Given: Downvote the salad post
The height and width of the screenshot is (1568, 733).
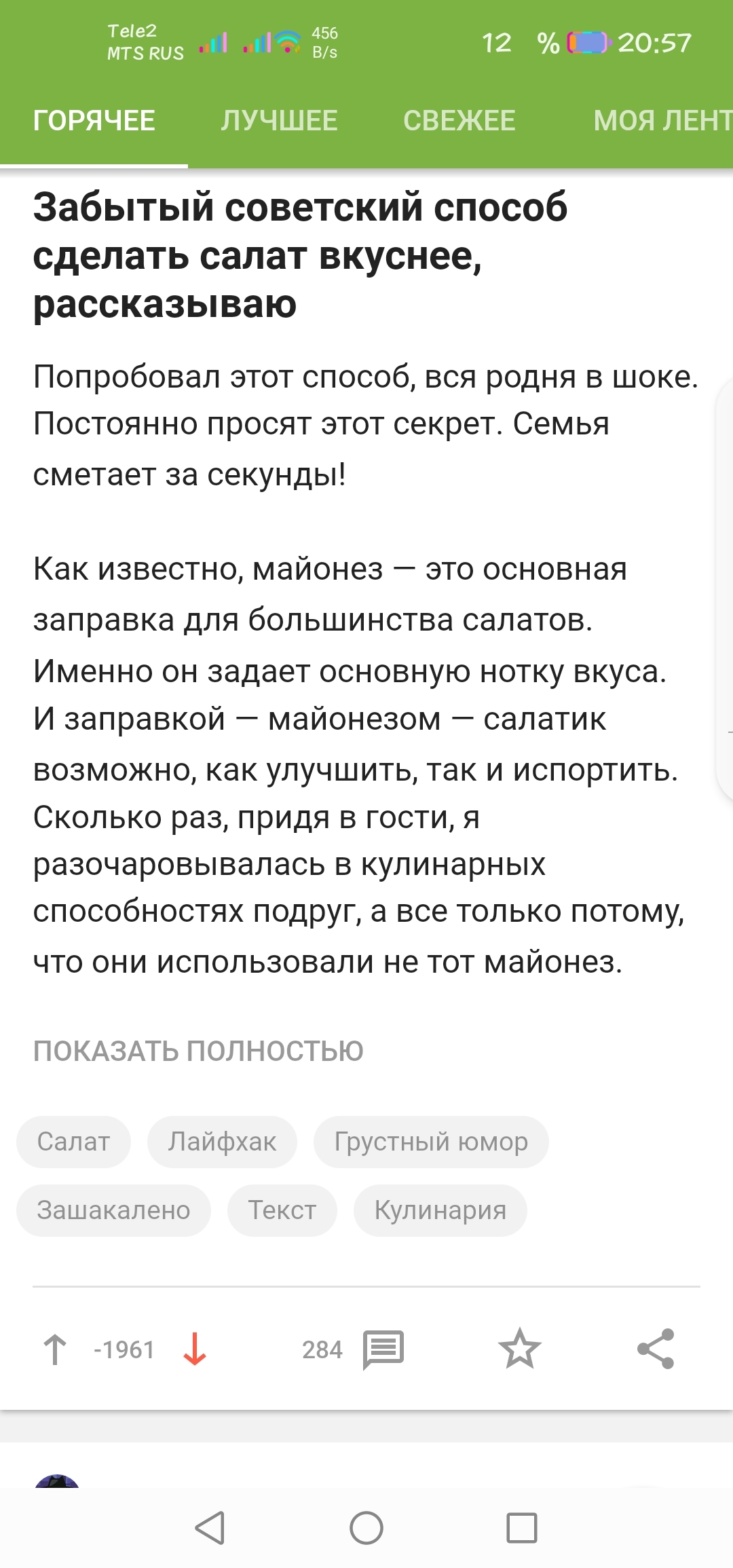Looking at the screenshot, I should point(195,1349).
